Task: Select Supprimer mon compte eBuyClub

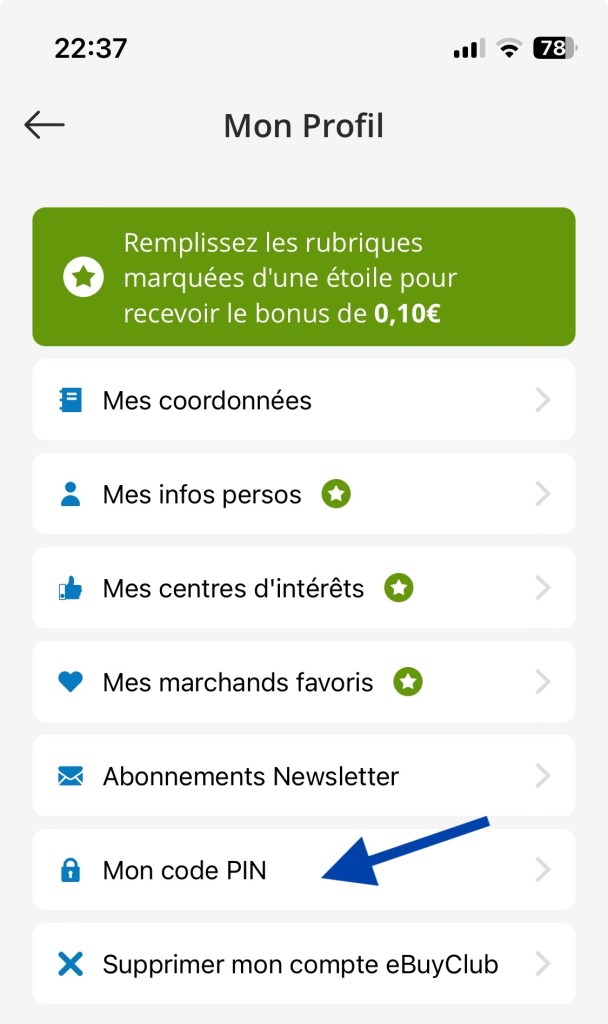Action: [x=303, y=964]
